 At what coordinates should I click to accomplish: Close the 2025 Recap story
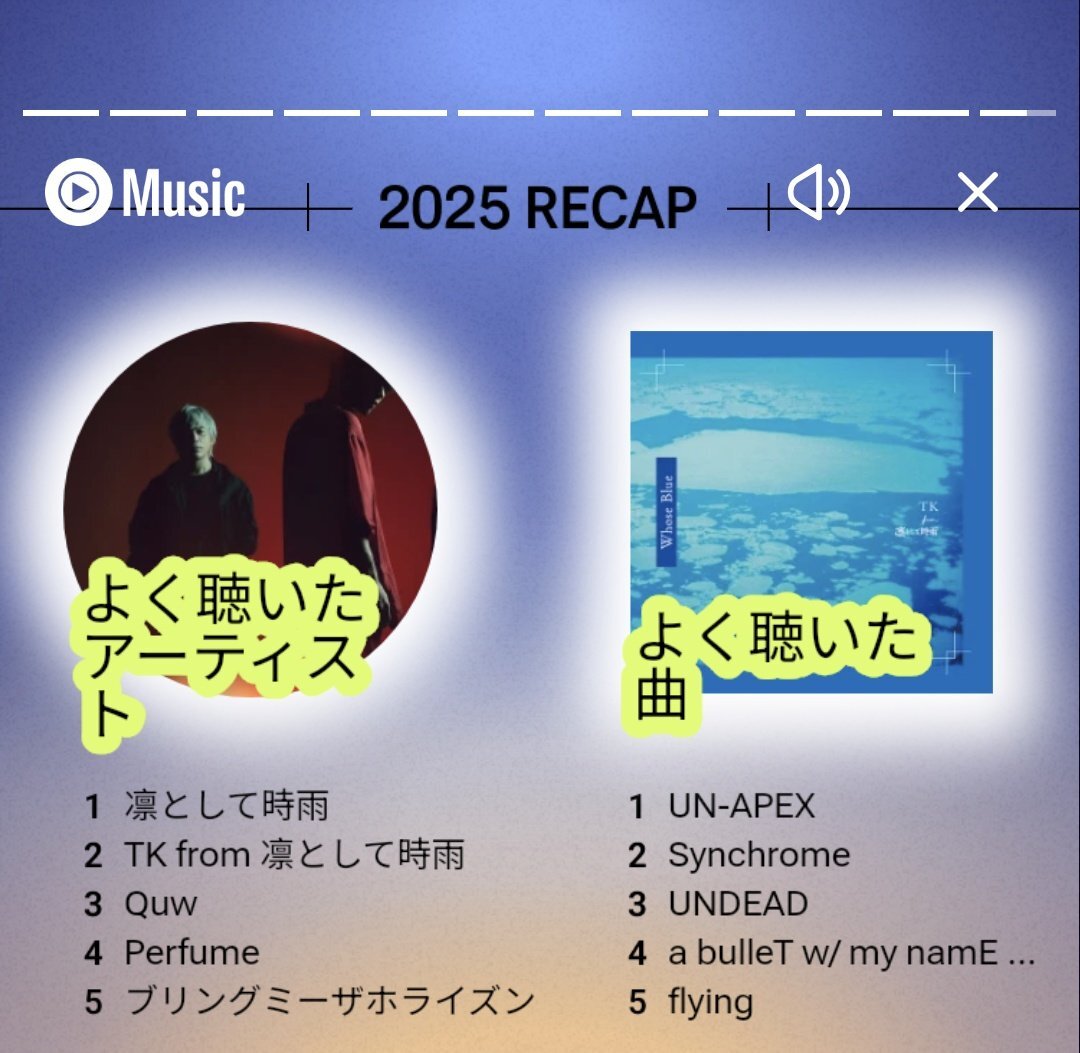[977, 192]
